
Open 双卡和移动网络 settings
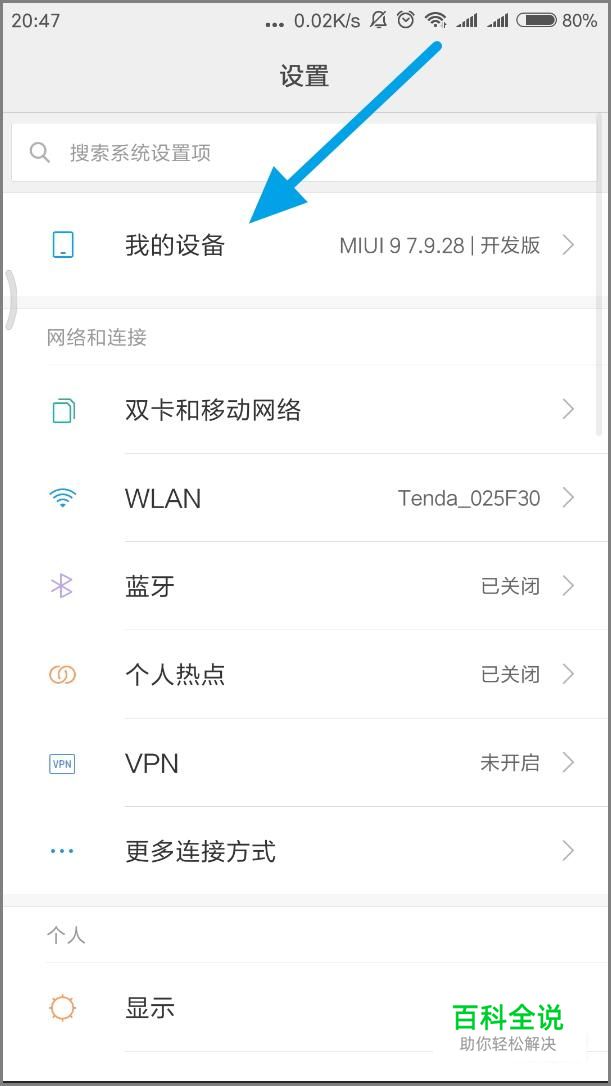(x=306, y=410)
